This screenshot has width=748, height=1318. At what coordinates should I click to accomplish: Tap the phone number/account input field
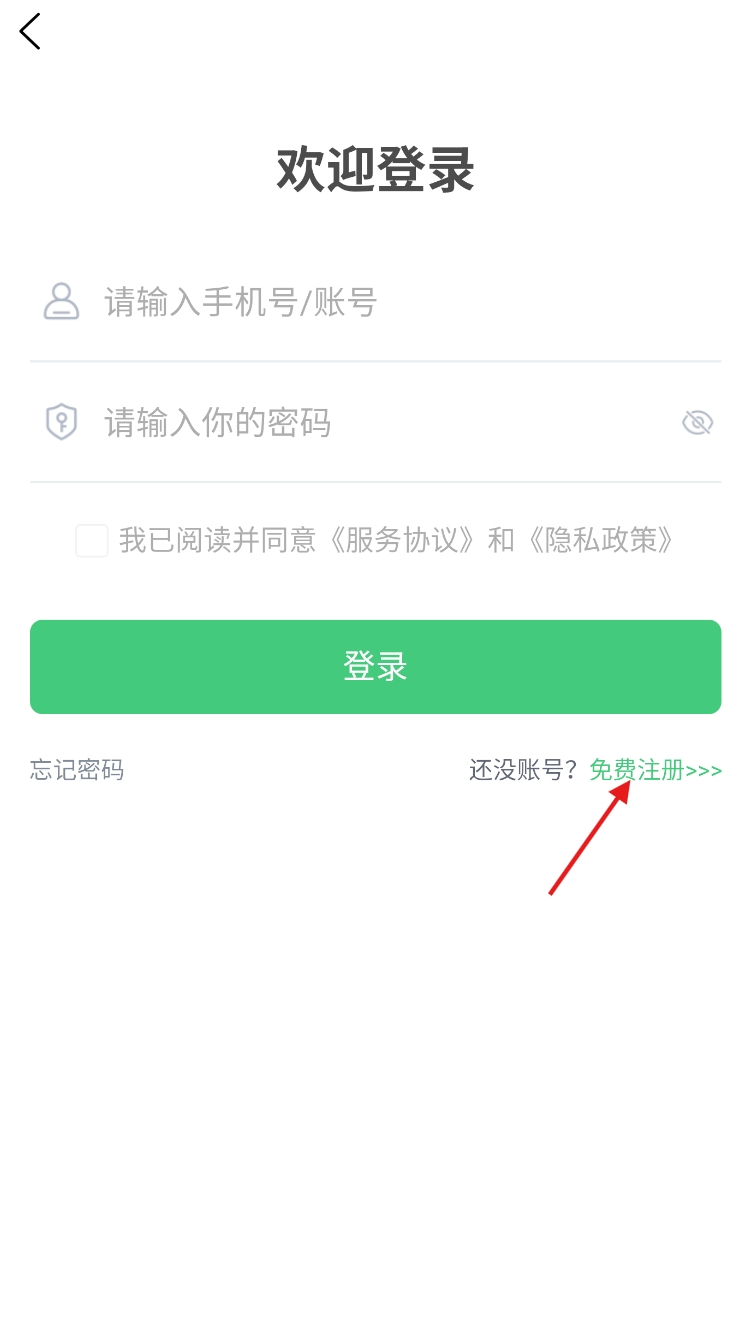click(x=375, y=302)
